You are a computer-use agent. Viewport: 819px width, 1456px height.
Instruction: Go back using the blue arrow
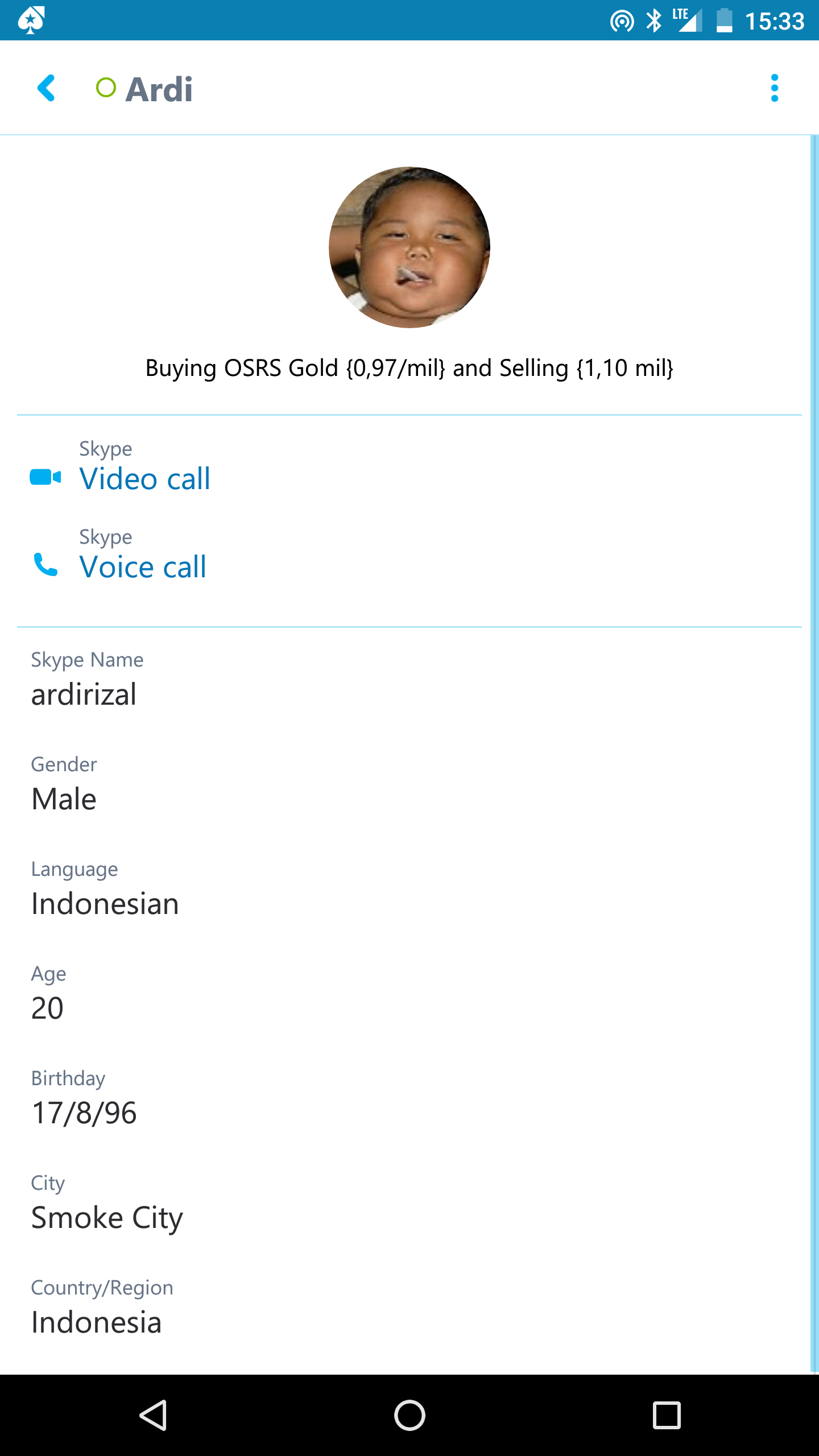(46, 88)
